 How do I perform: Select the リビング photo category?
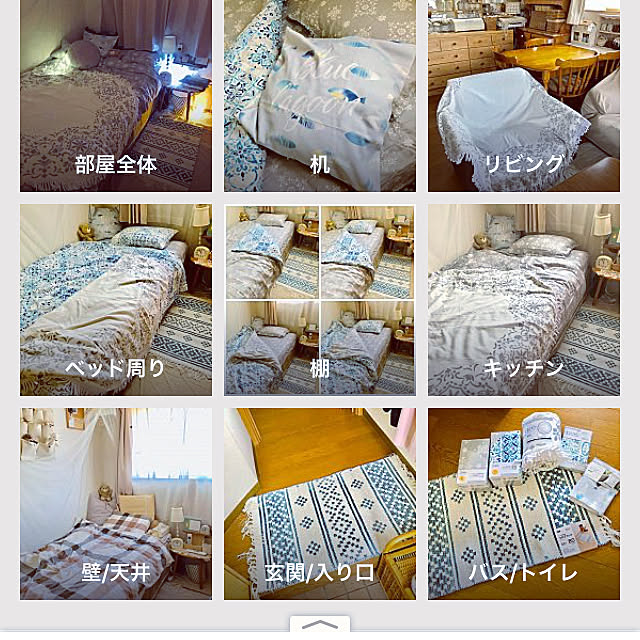tap(524, 95)
